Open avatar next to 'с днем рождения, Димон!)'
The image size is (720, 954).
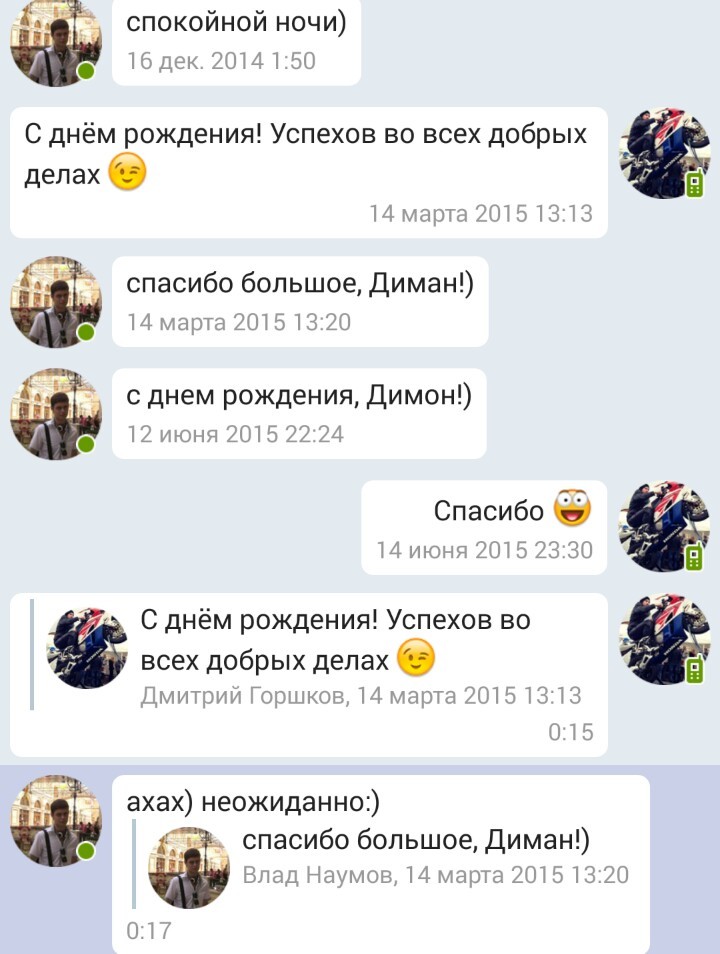coord(55,414)
